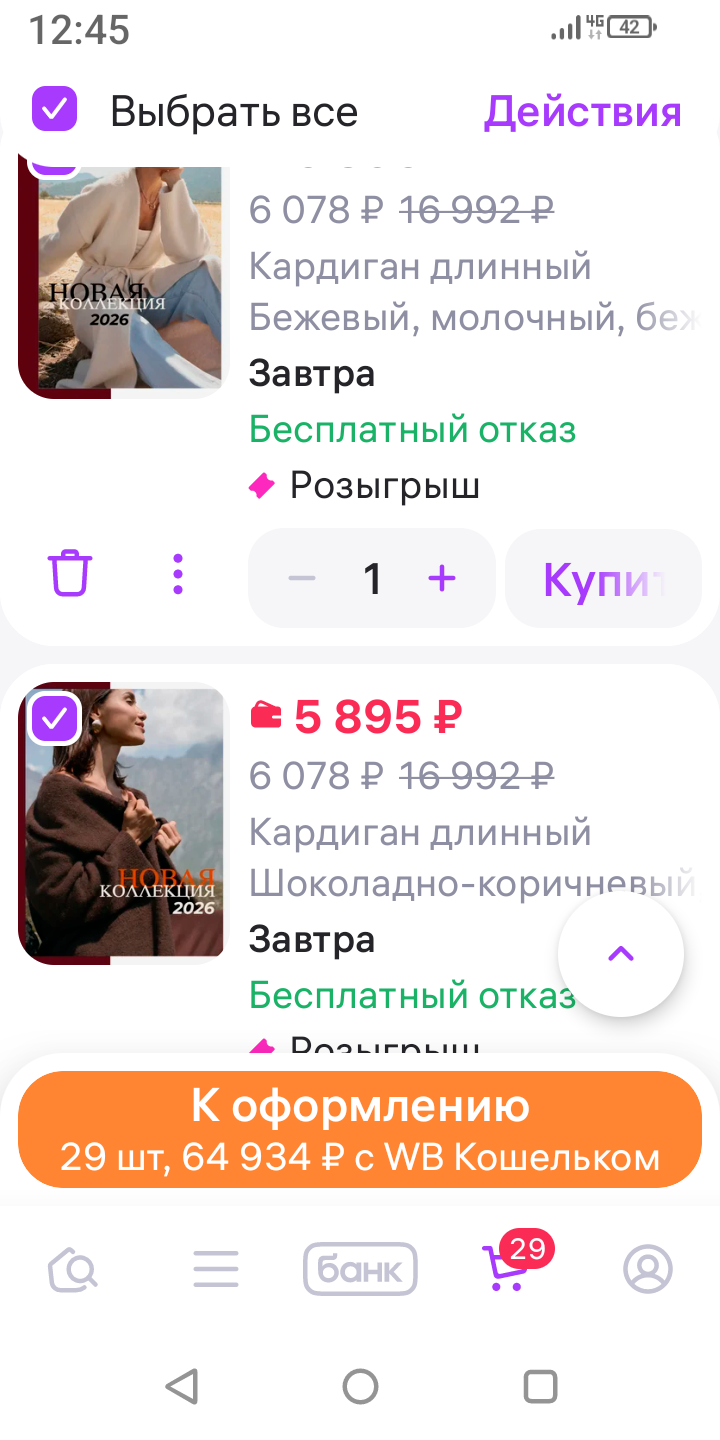Toggle the "Выбрать все" checkbox
Screen dimensions: 720x1440
[x=55, y=110]
